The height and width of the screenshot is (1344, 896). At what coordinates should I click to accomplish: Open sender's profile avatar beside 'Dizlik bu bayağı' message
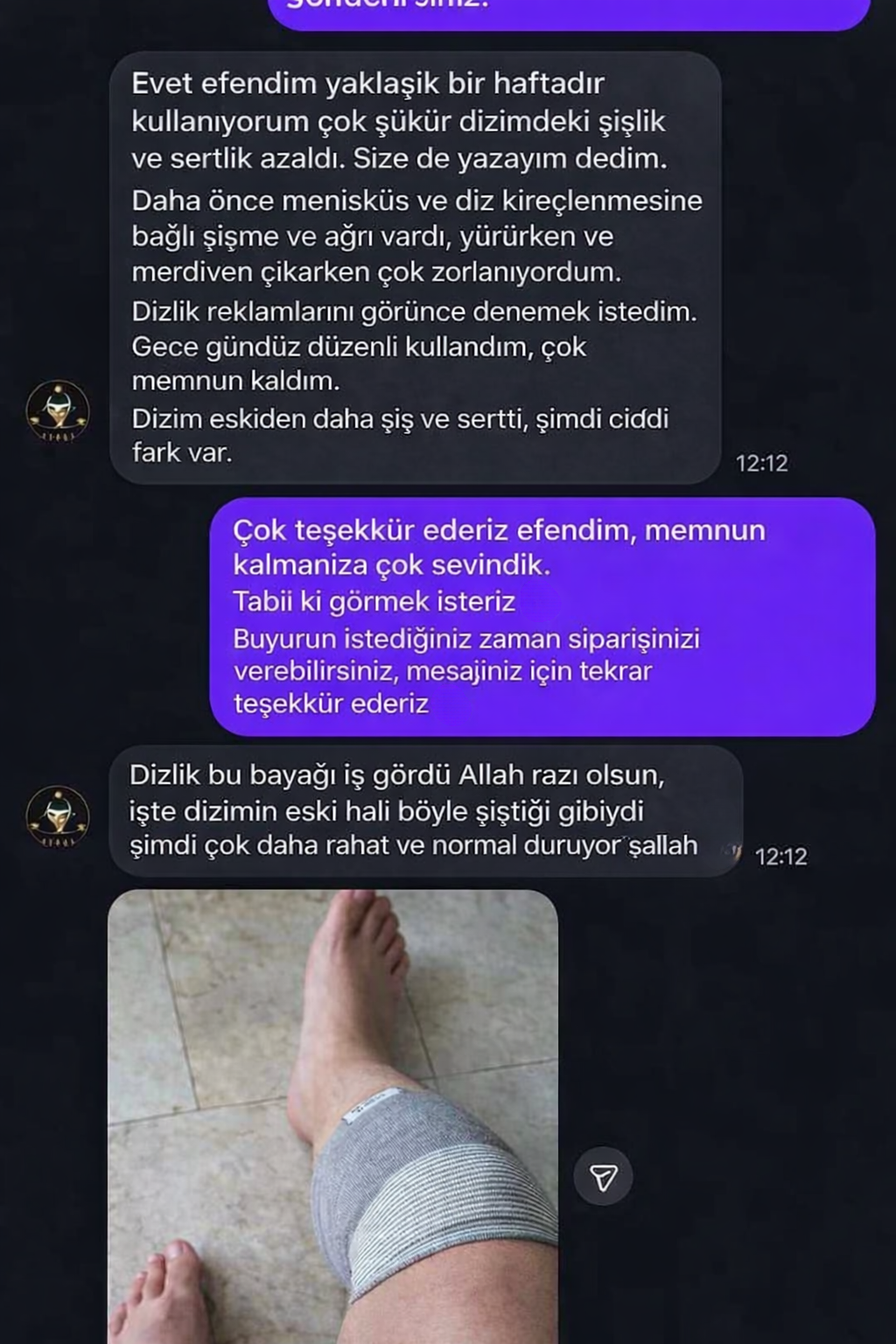point(58,816)
